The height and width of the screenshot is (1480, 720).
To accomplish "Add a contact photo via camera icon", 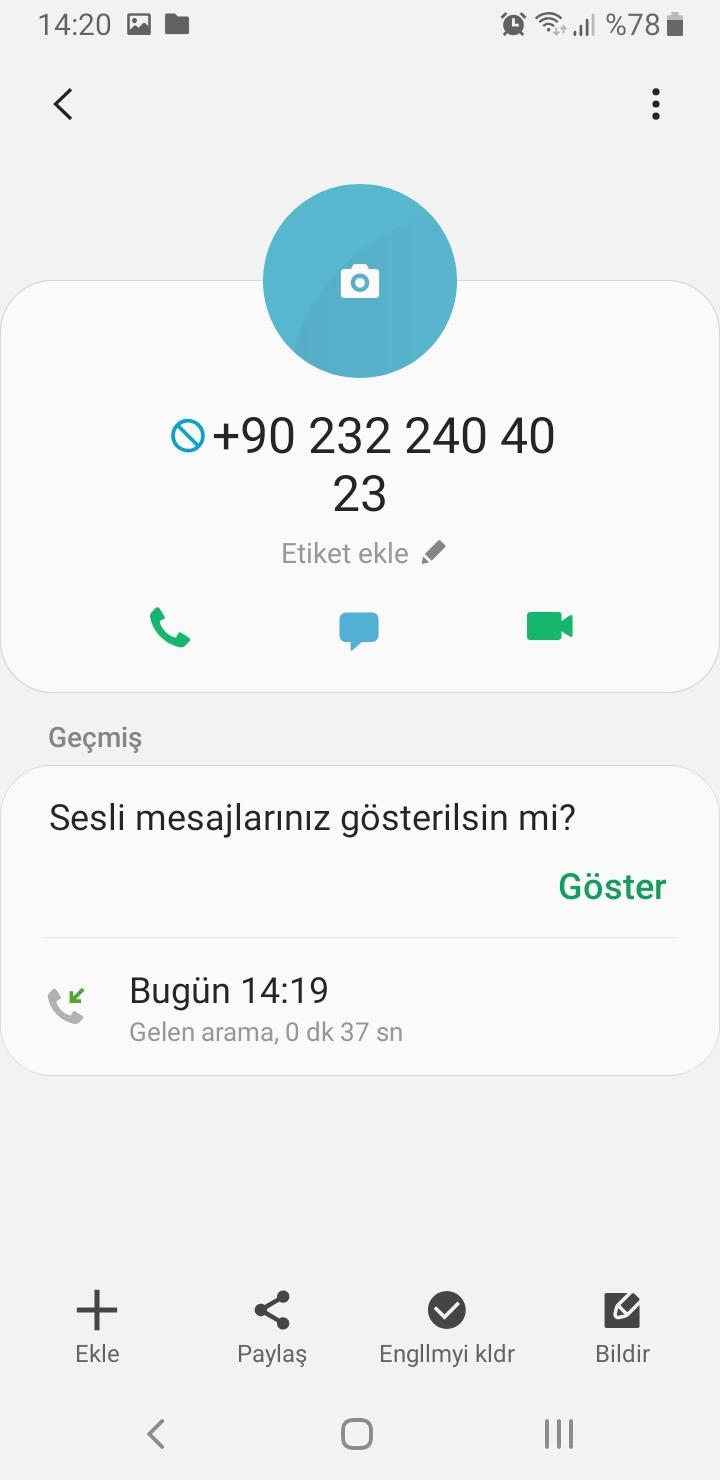I will click(360, 281).
